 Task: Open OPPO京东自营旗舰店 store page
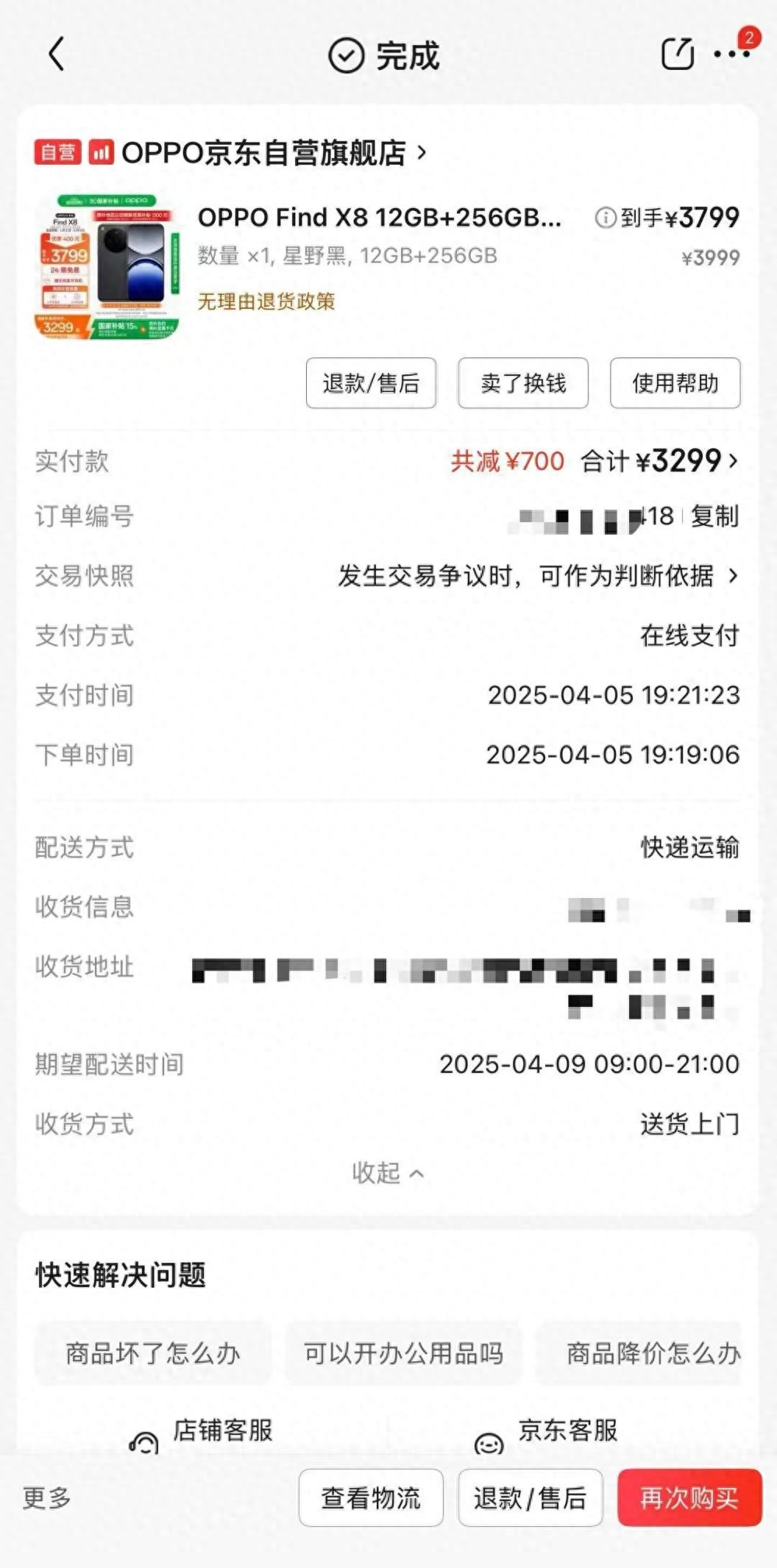click(265, 153)
